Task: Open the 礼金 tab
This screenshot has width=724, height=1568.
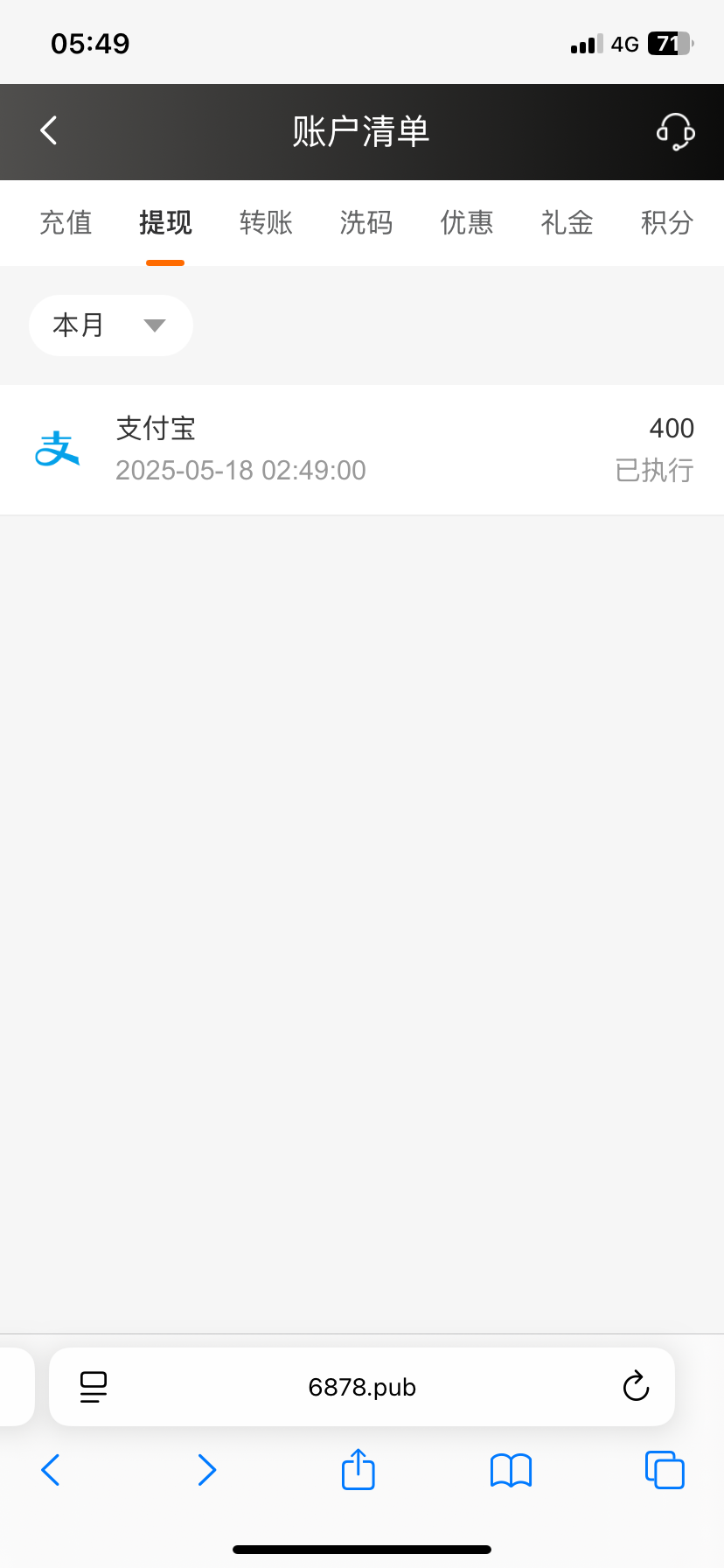Action: coord(567,223)
